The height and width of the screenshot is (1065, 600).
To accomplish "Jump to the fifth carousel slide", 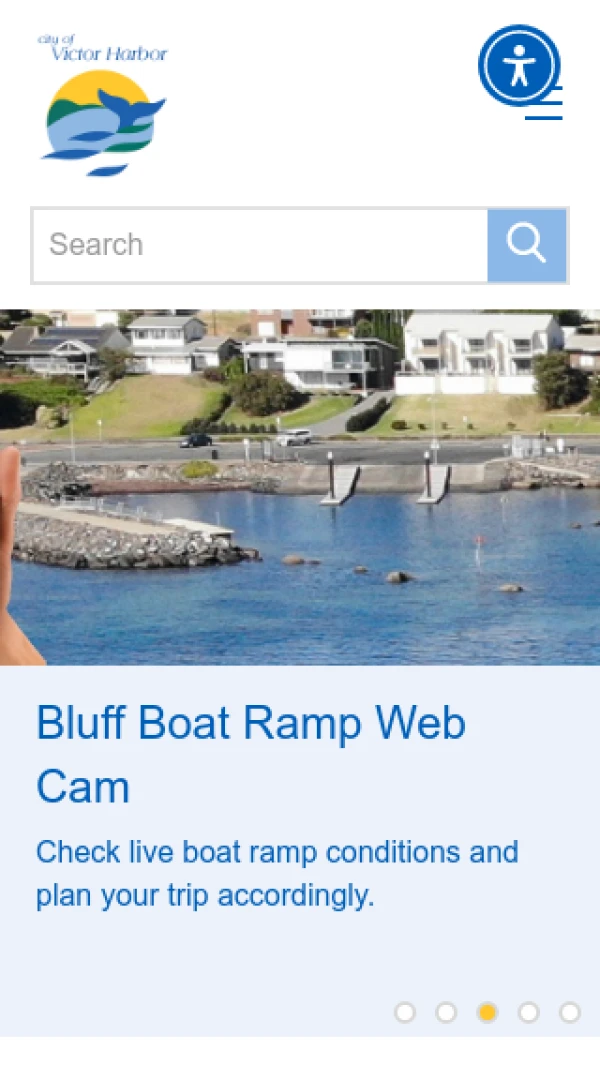I will [569, 1013].
